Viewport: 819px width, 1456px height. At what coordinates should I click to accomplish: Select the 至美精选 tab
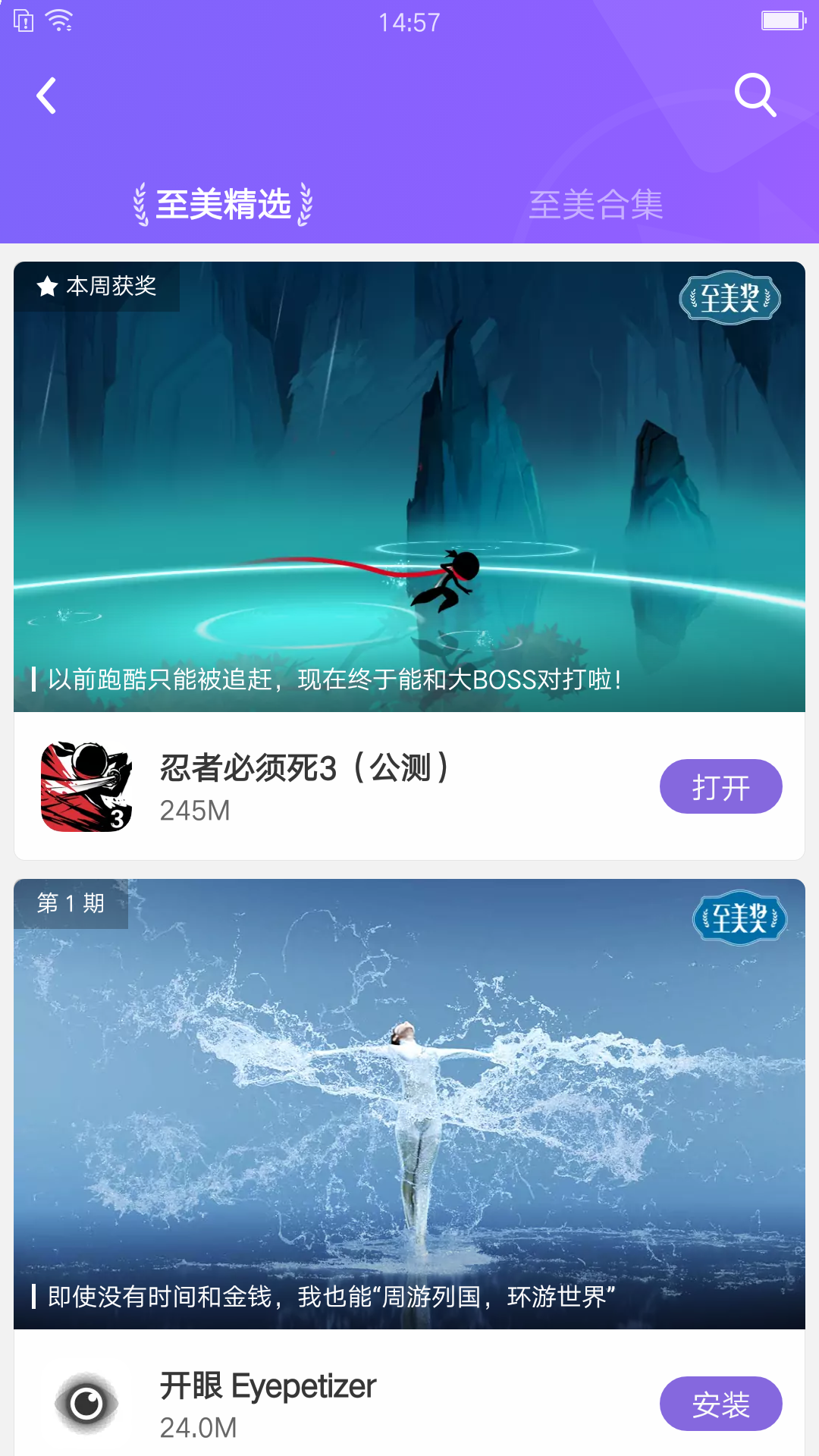click(x=223, y=205)
